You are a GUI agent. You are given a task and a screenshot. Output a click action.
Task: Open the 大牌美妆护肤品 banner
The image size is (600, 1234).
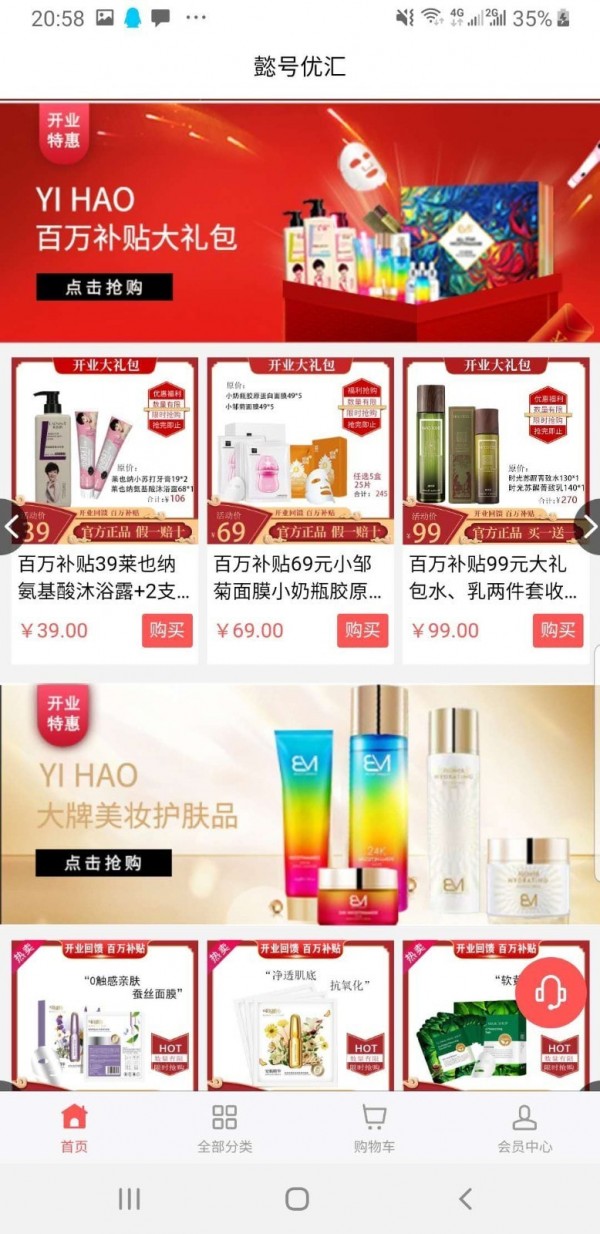click(x=300, y=805)
